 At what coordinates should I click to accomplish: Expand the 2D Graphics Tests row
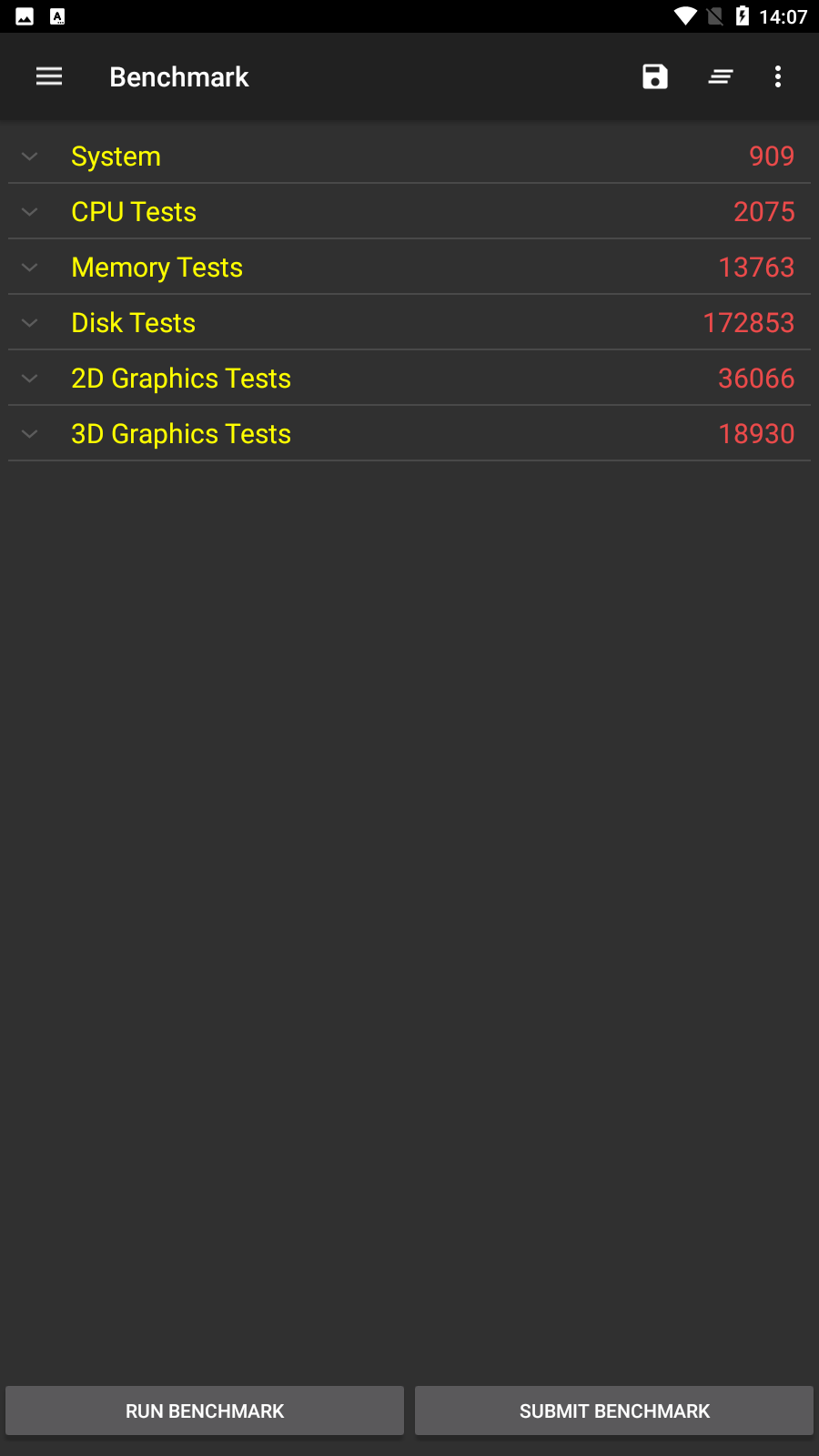[x=409, y=379]
